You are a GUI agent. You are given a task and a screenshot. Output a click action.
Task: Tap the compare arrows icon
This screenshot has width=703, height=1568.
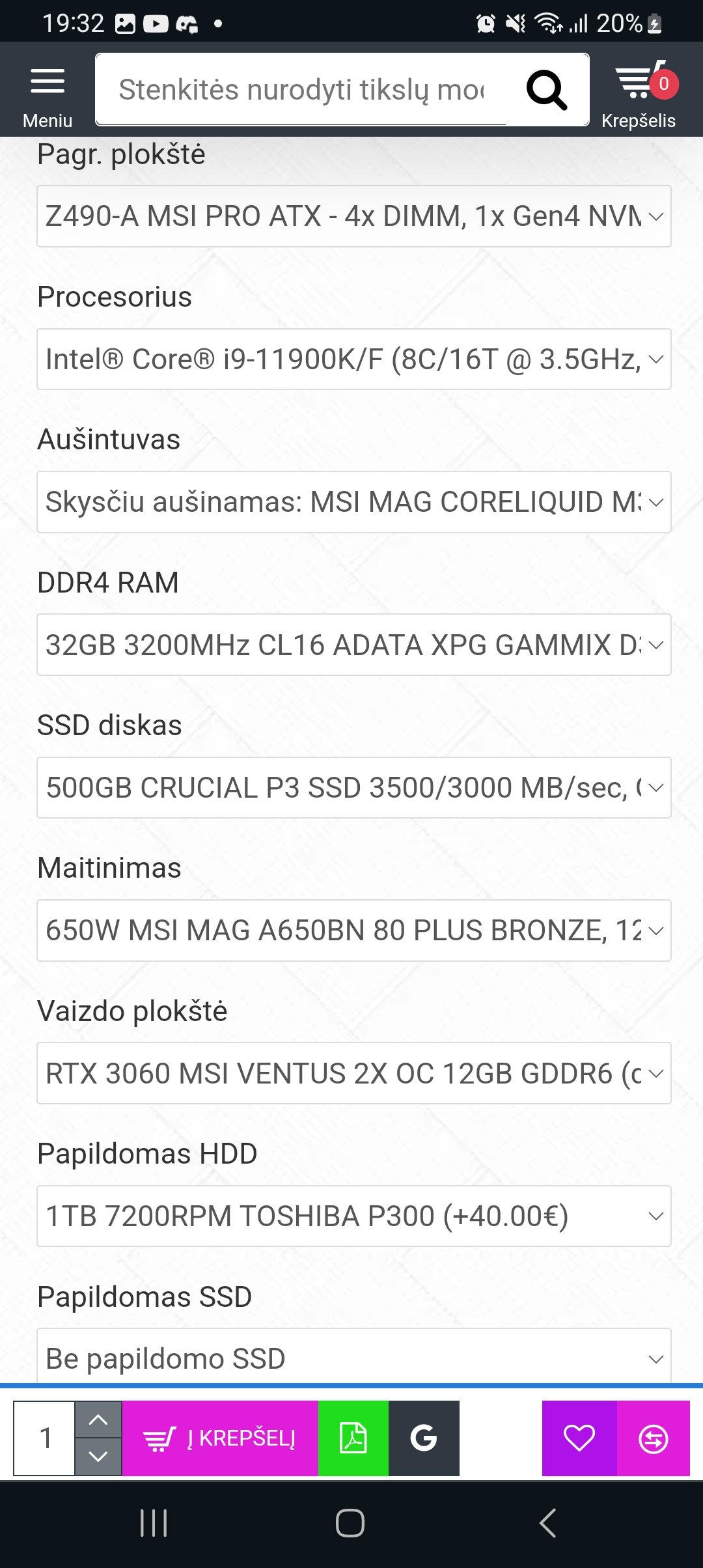654,1438
